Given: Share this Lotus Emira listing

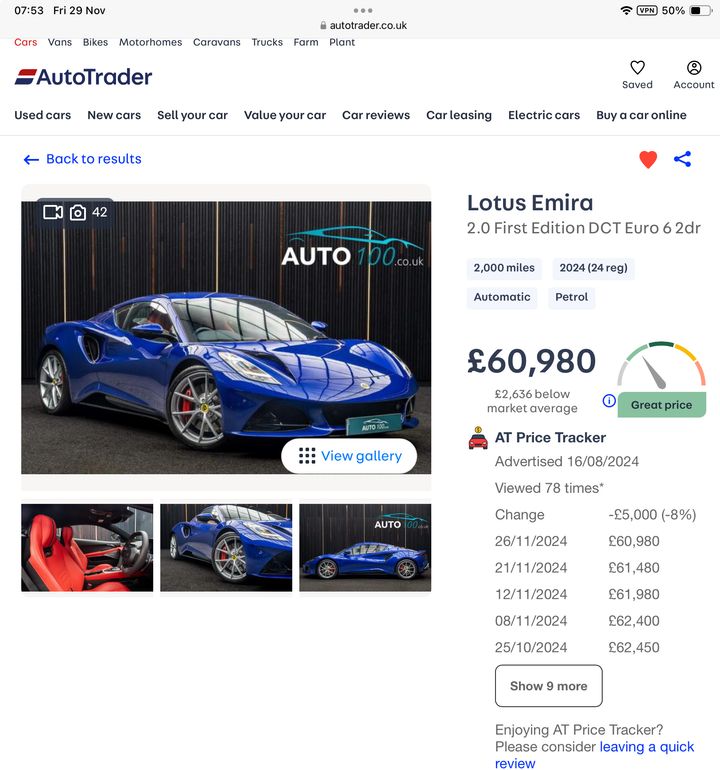Looking at the screenshot, I should click(x=683, y=159).
